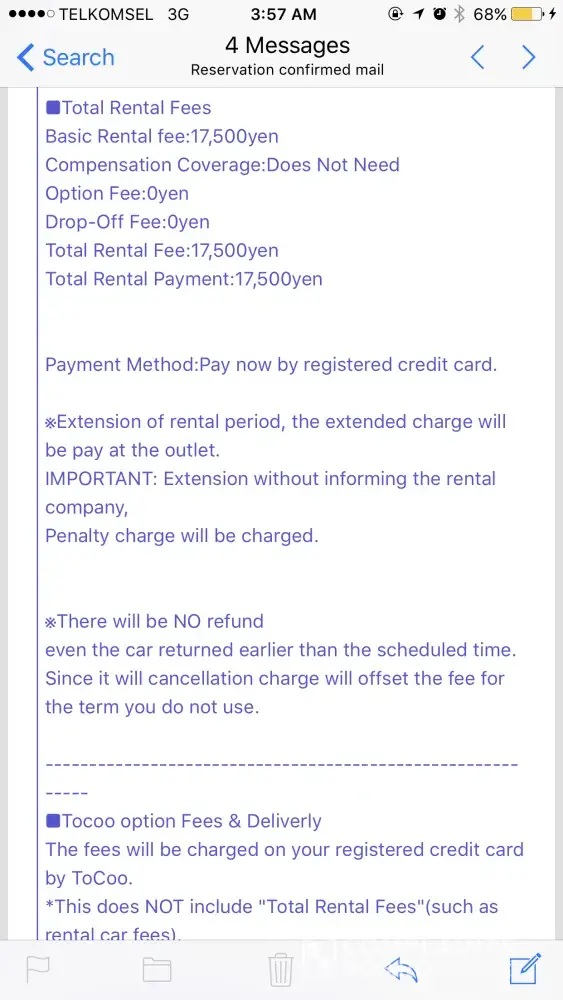The height and width of the screenshot is (1000, 563).
Task: Move the email to a folder
Action: pyautogui.click(x=157, y=969)
